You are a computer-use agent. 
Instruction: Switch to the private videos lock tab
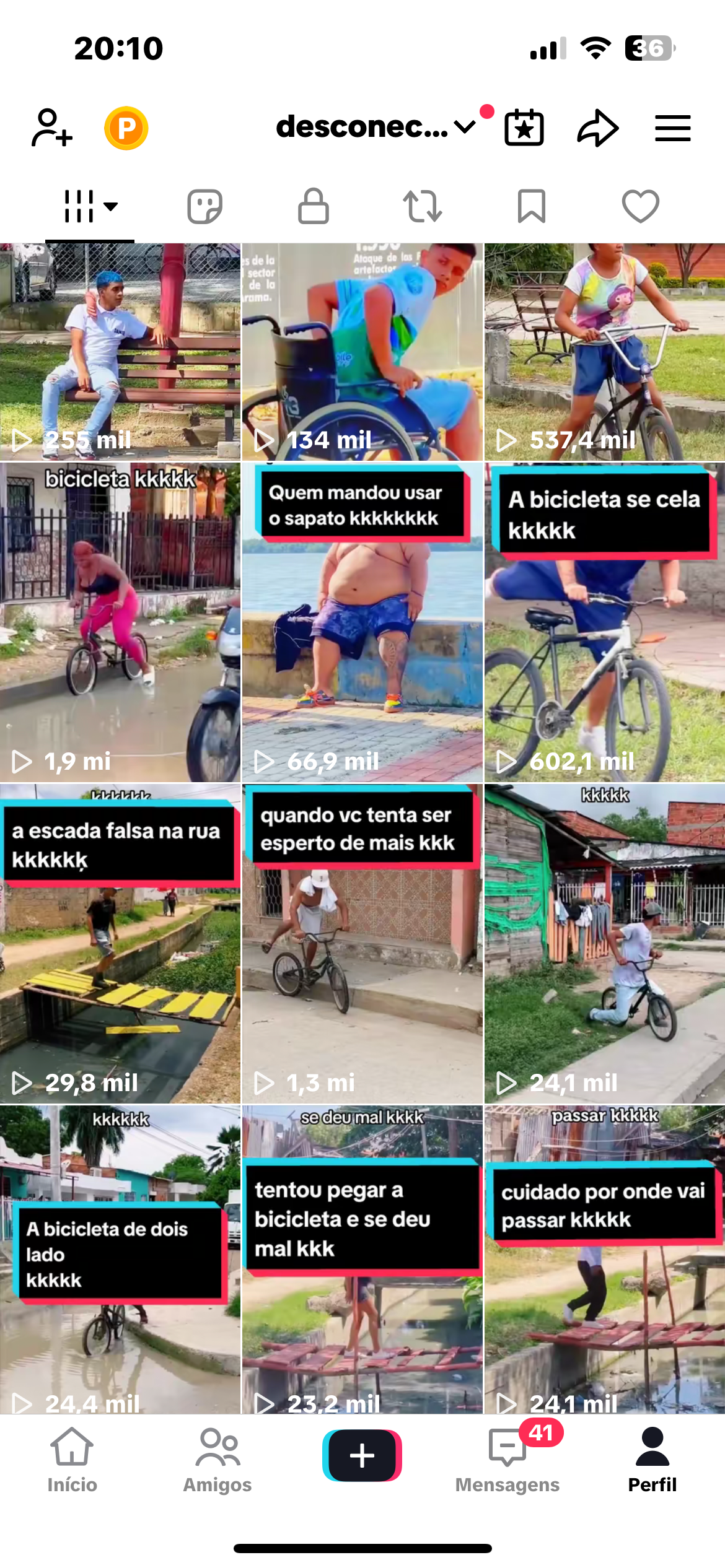(314, 206)
